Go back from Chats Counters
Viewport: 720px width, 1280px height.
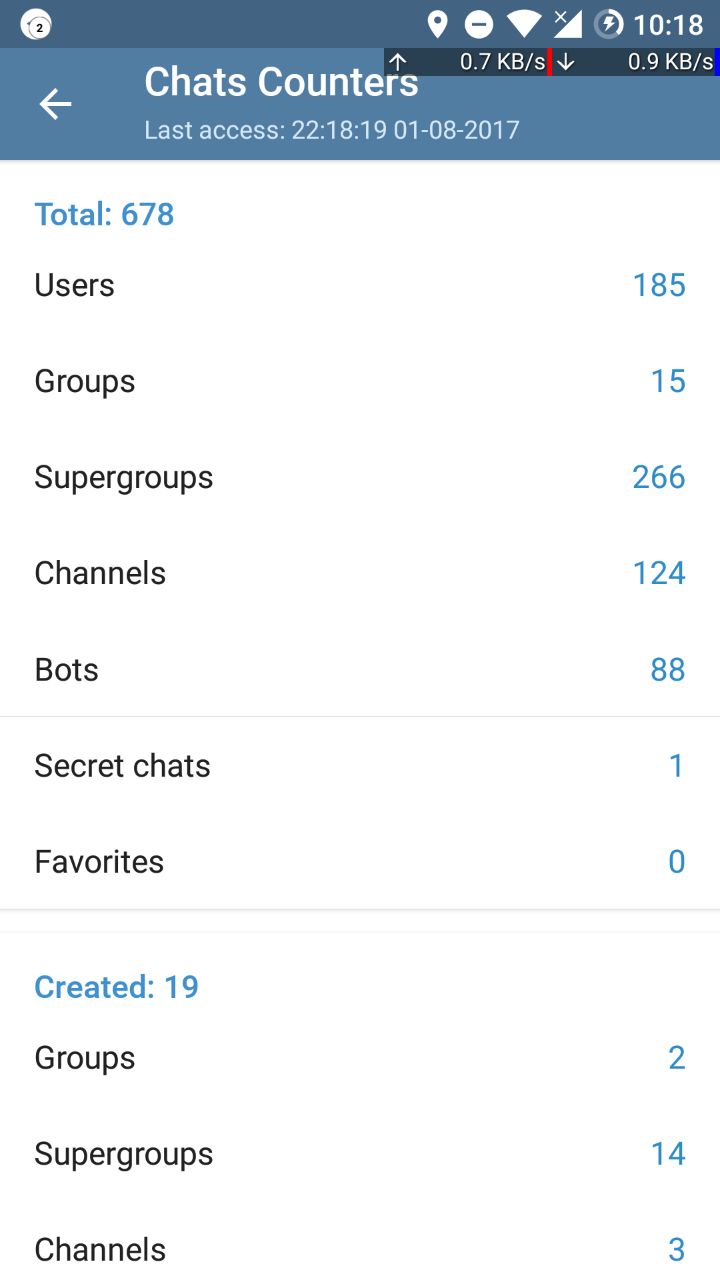click(55, 104)
